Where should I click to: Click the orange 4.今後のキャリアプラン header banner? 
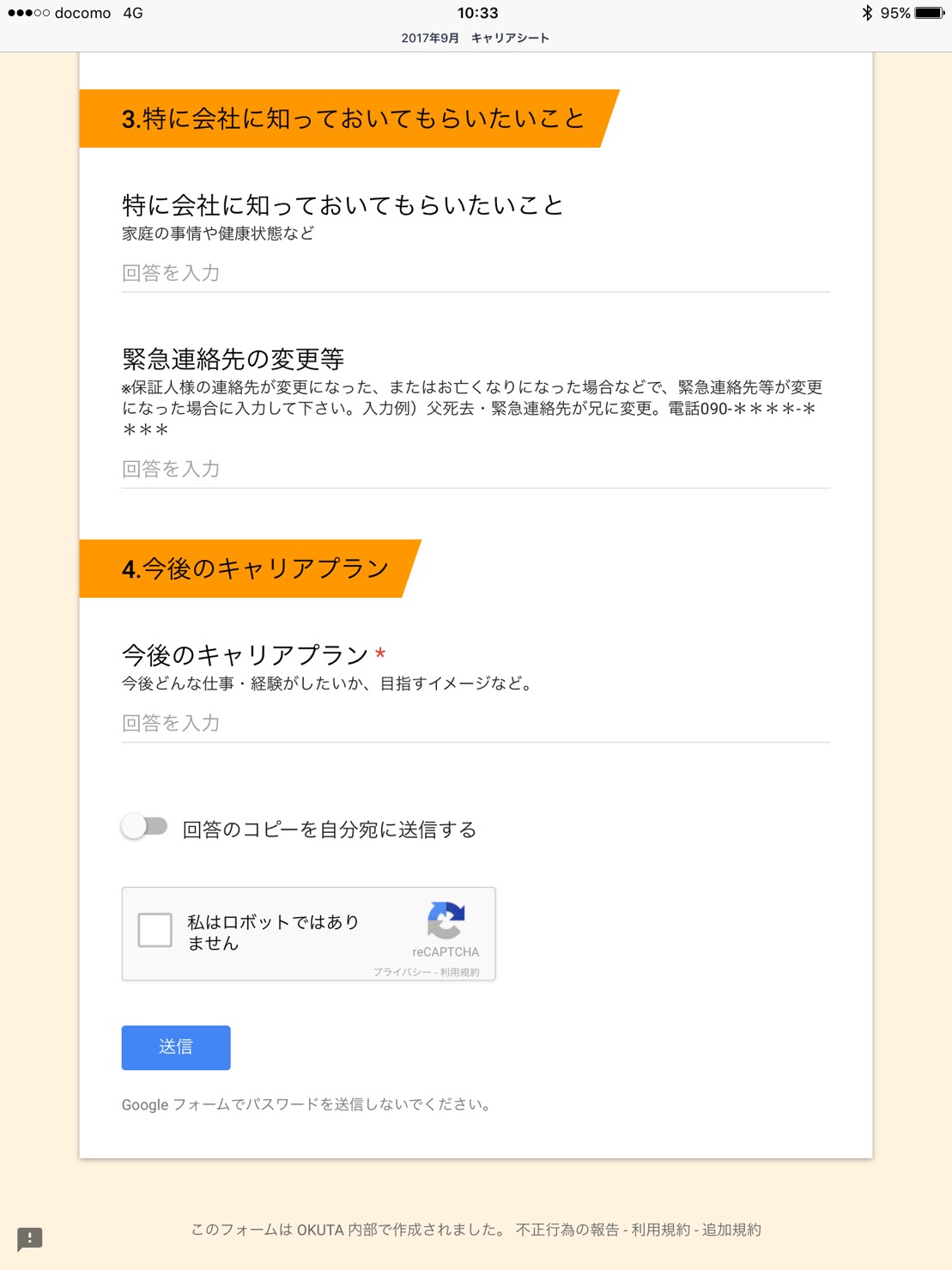[x=249, y=567]
